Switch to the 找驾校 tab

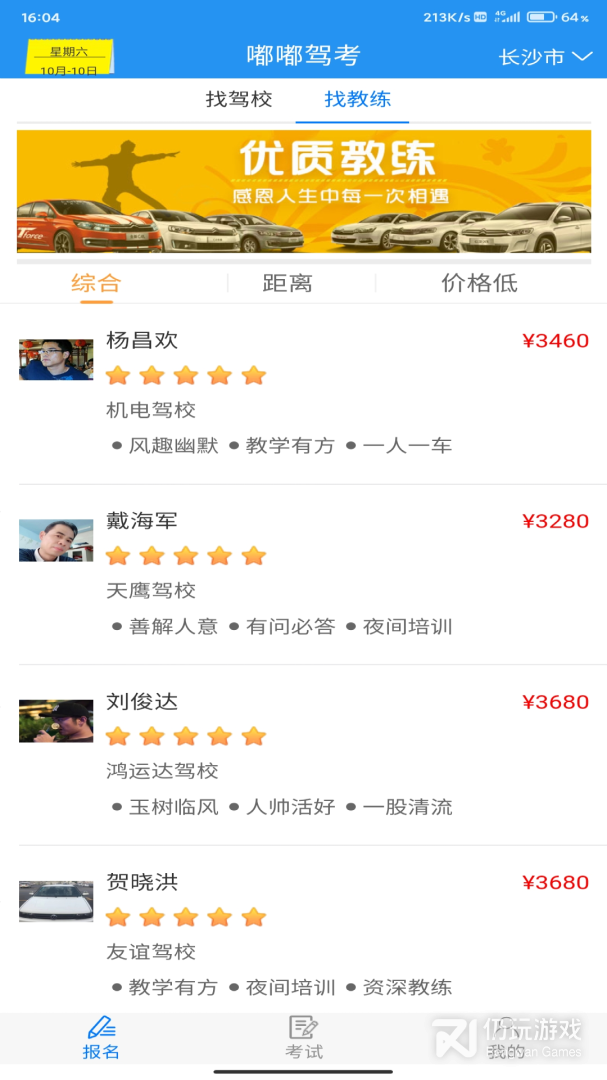(239, 100)
